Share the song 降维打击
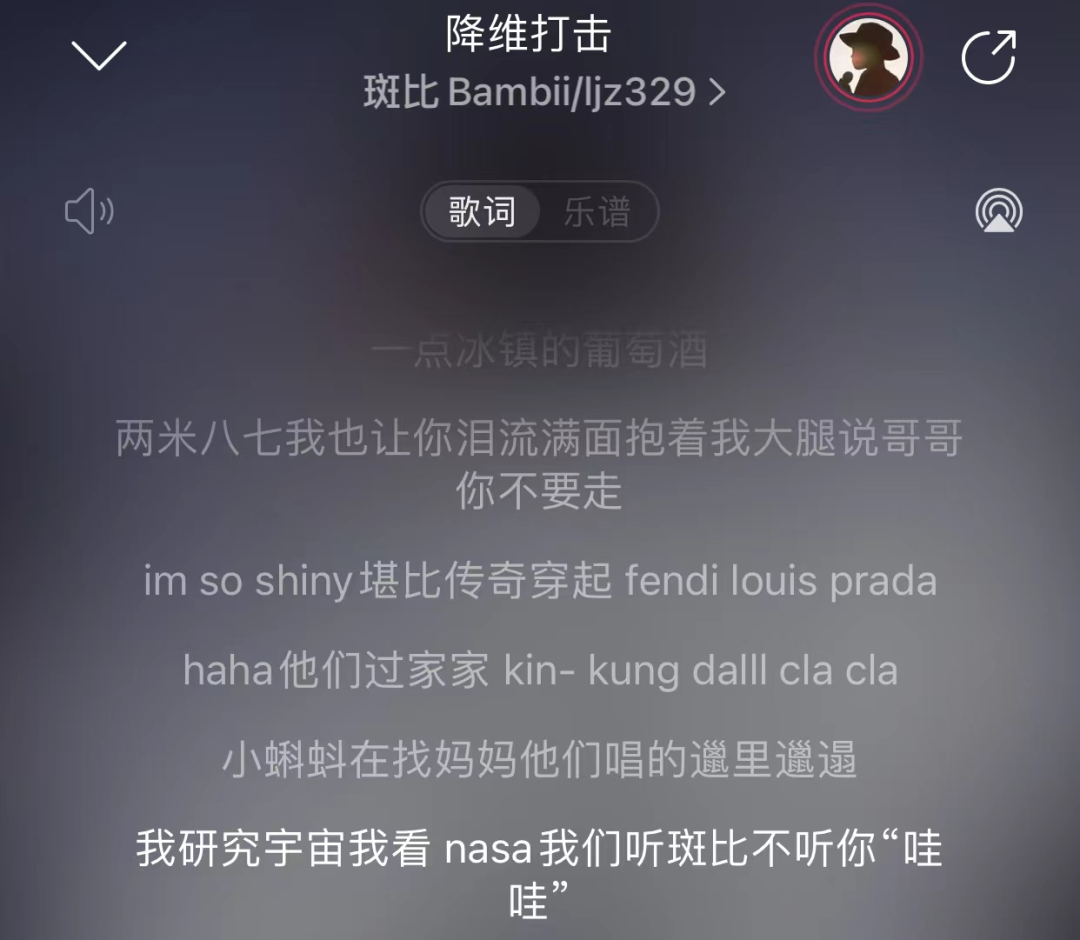 click(x=988, y=57)
